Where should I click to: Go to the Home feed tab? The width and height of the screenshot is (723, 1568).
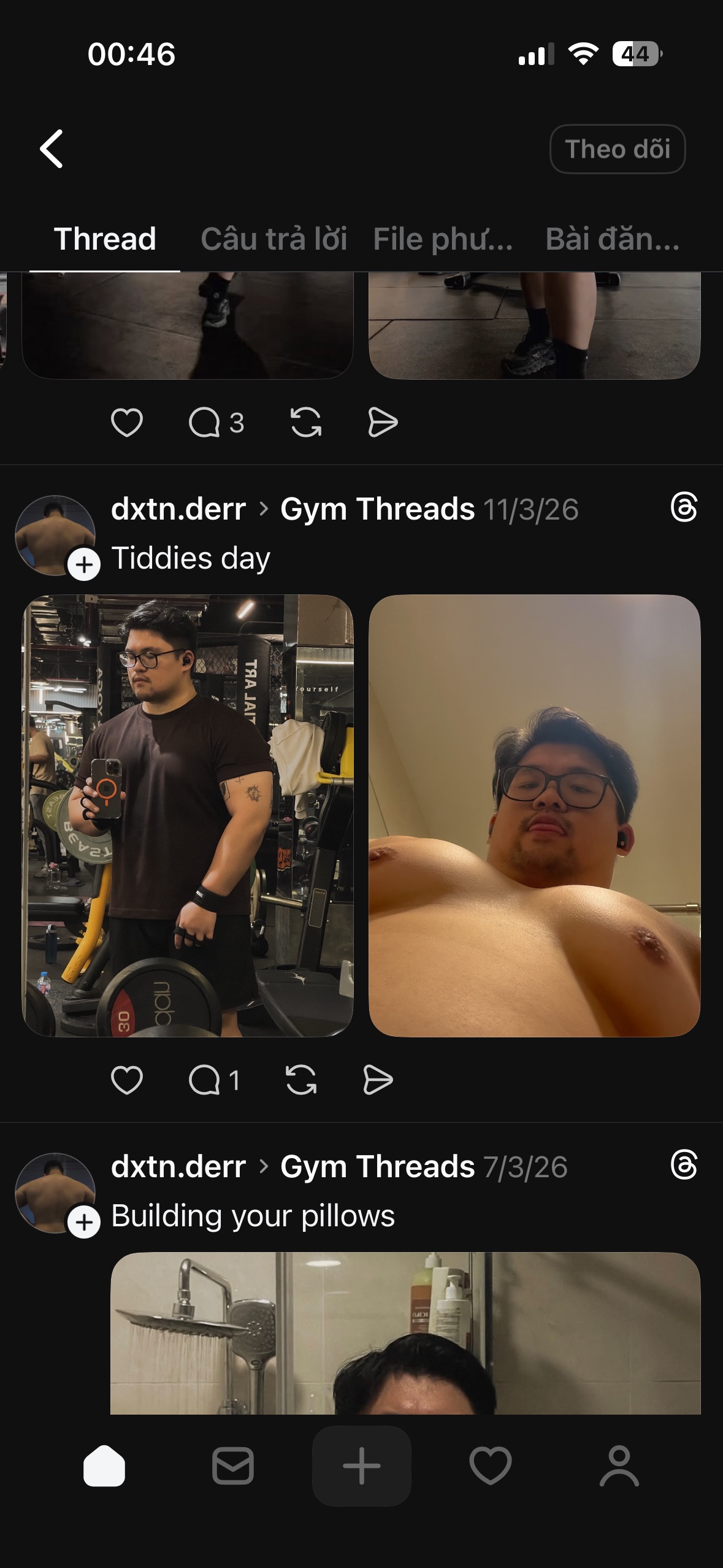[104, 1466]
